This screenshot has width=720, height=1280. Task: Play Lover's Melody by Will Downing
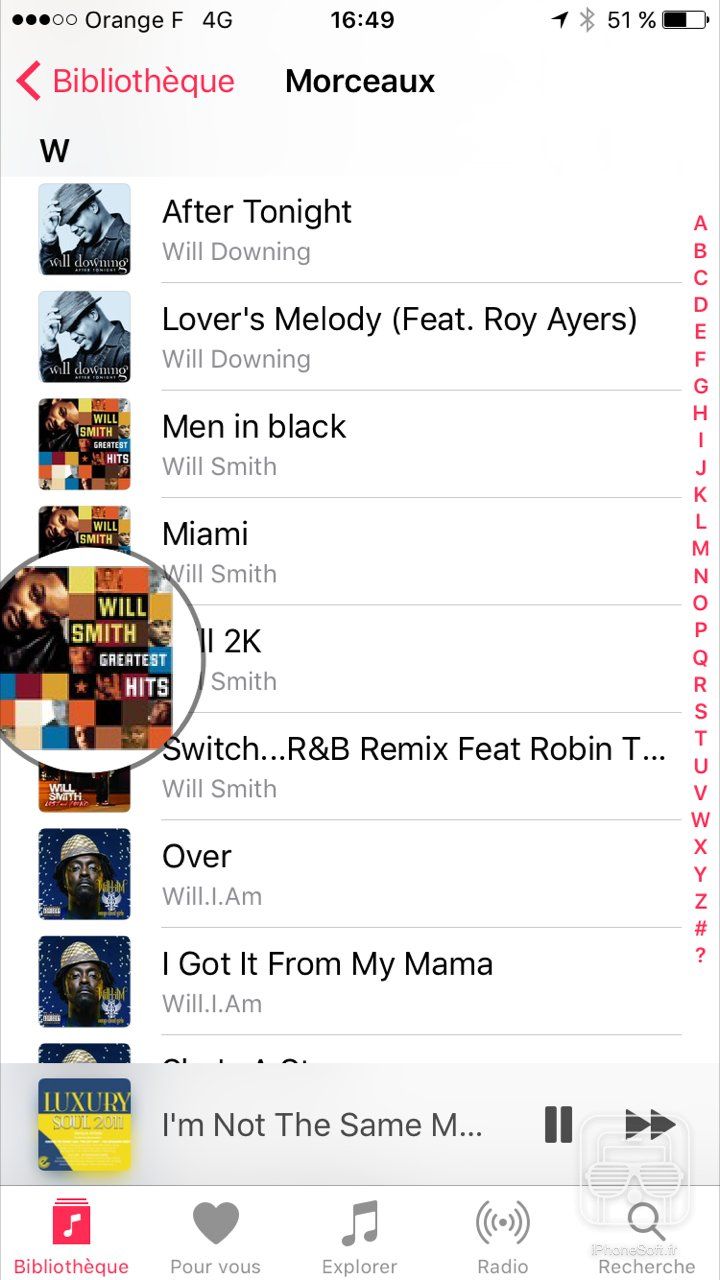[x=400, y=336]
